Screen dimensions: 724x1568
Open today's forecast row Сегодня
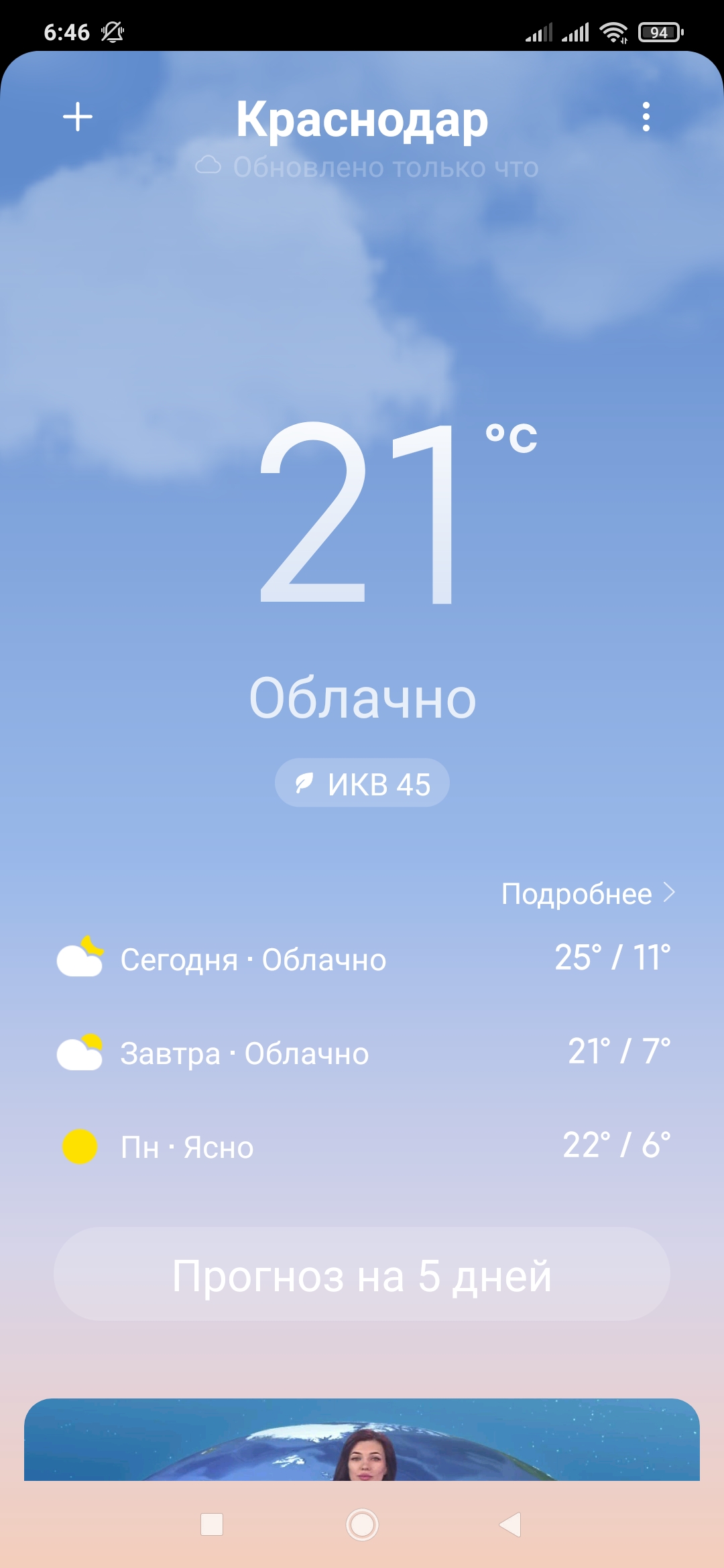pyautogui.click(x=362, y=959)
